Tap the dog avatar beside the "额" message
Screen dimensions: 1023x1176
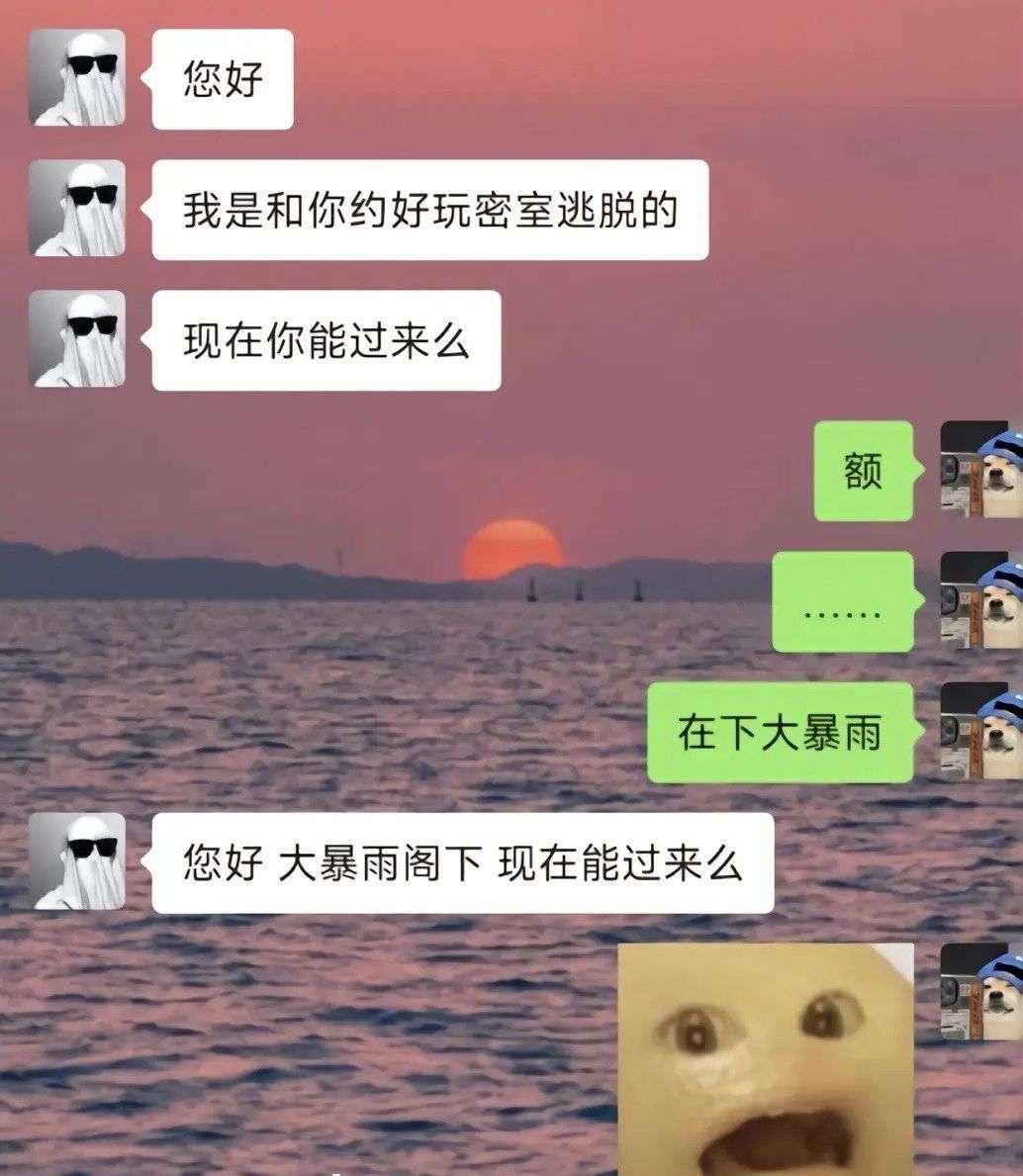click(980, 470)
